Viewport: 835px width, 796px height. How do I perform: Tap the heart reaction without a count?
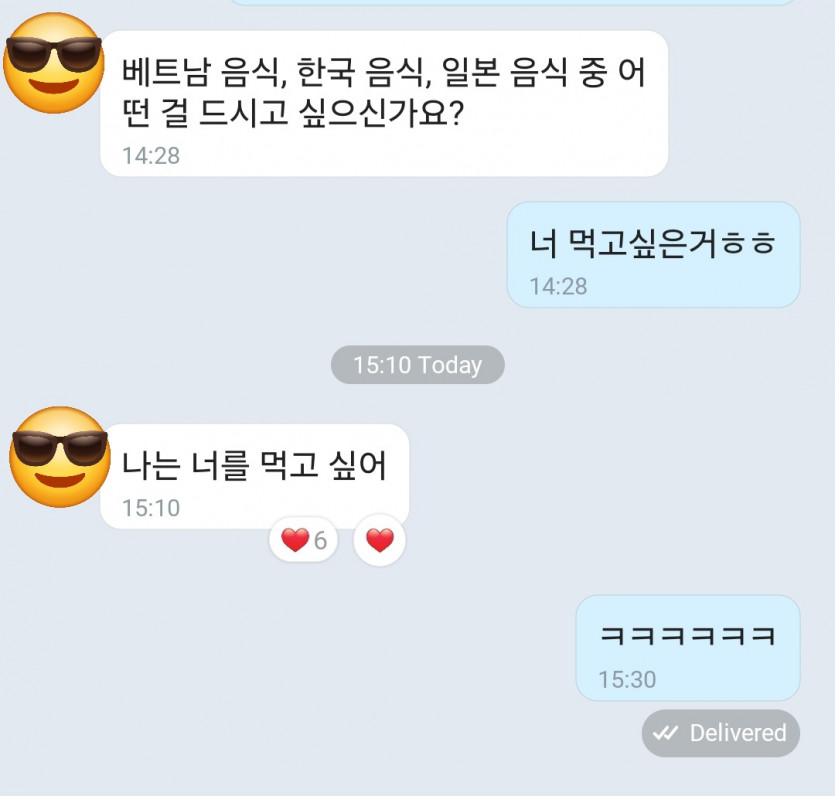[380, 541]
